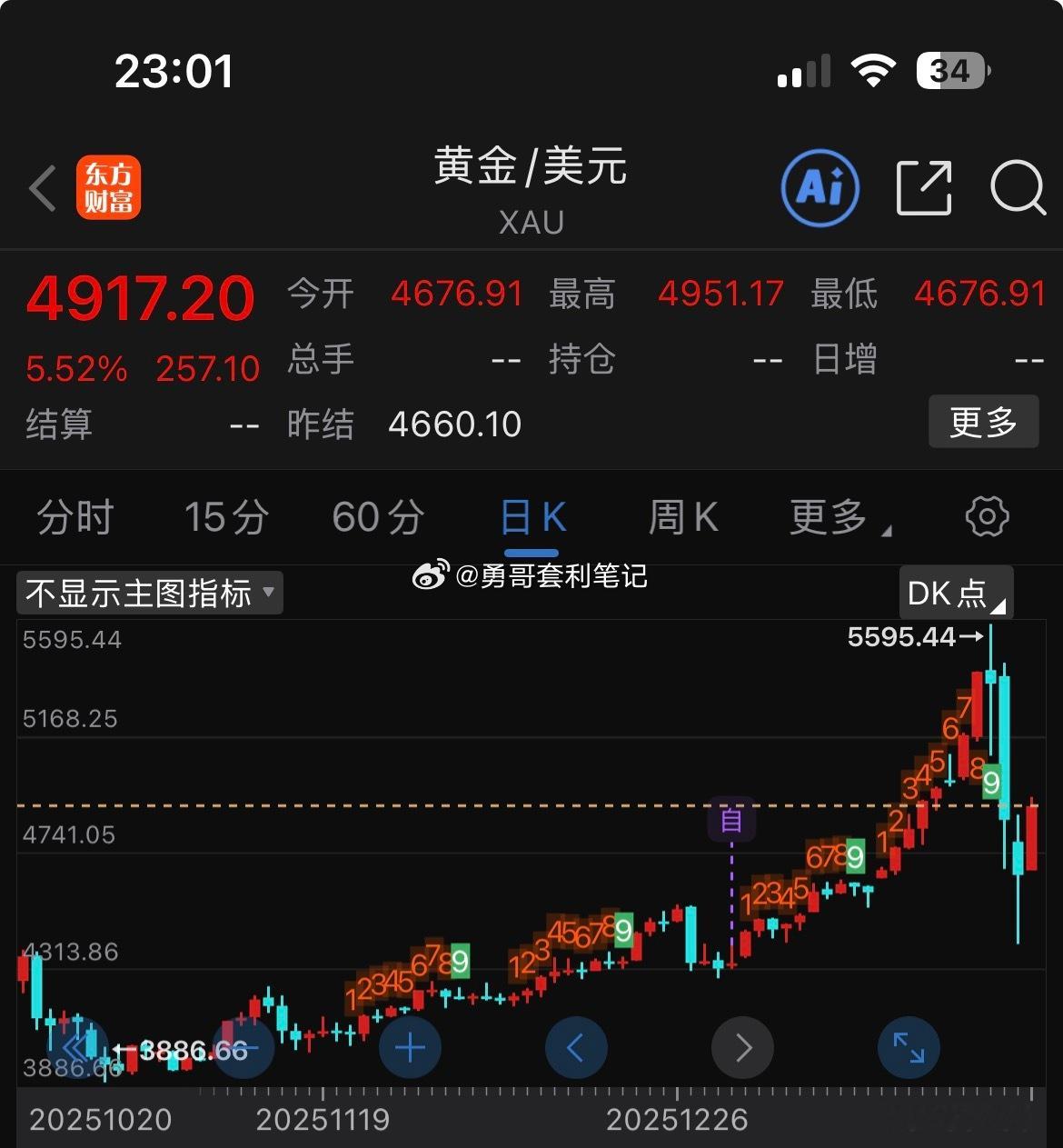Screen dimensions: 1063x1148
Task: Tap 更多 to view more quote details
Action: (x=983, y=423)
